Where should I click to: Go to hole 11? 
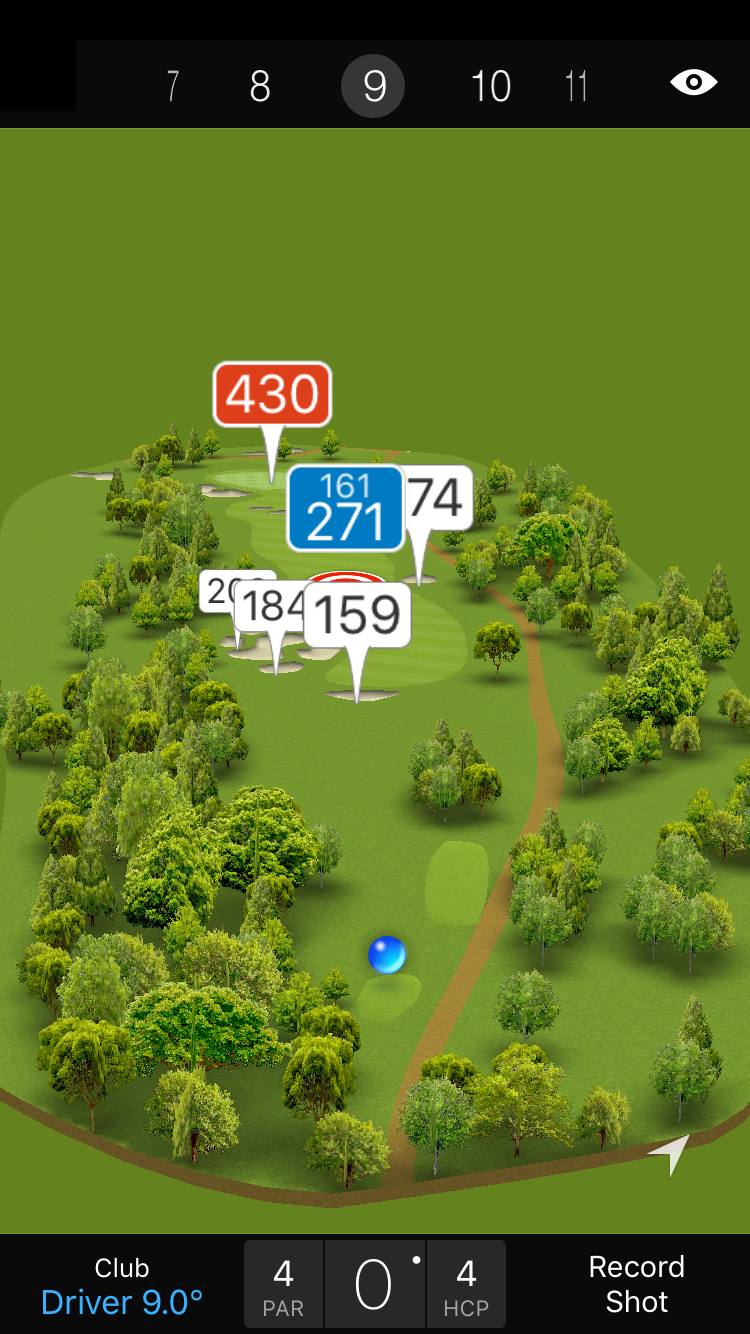pos(576,87)
